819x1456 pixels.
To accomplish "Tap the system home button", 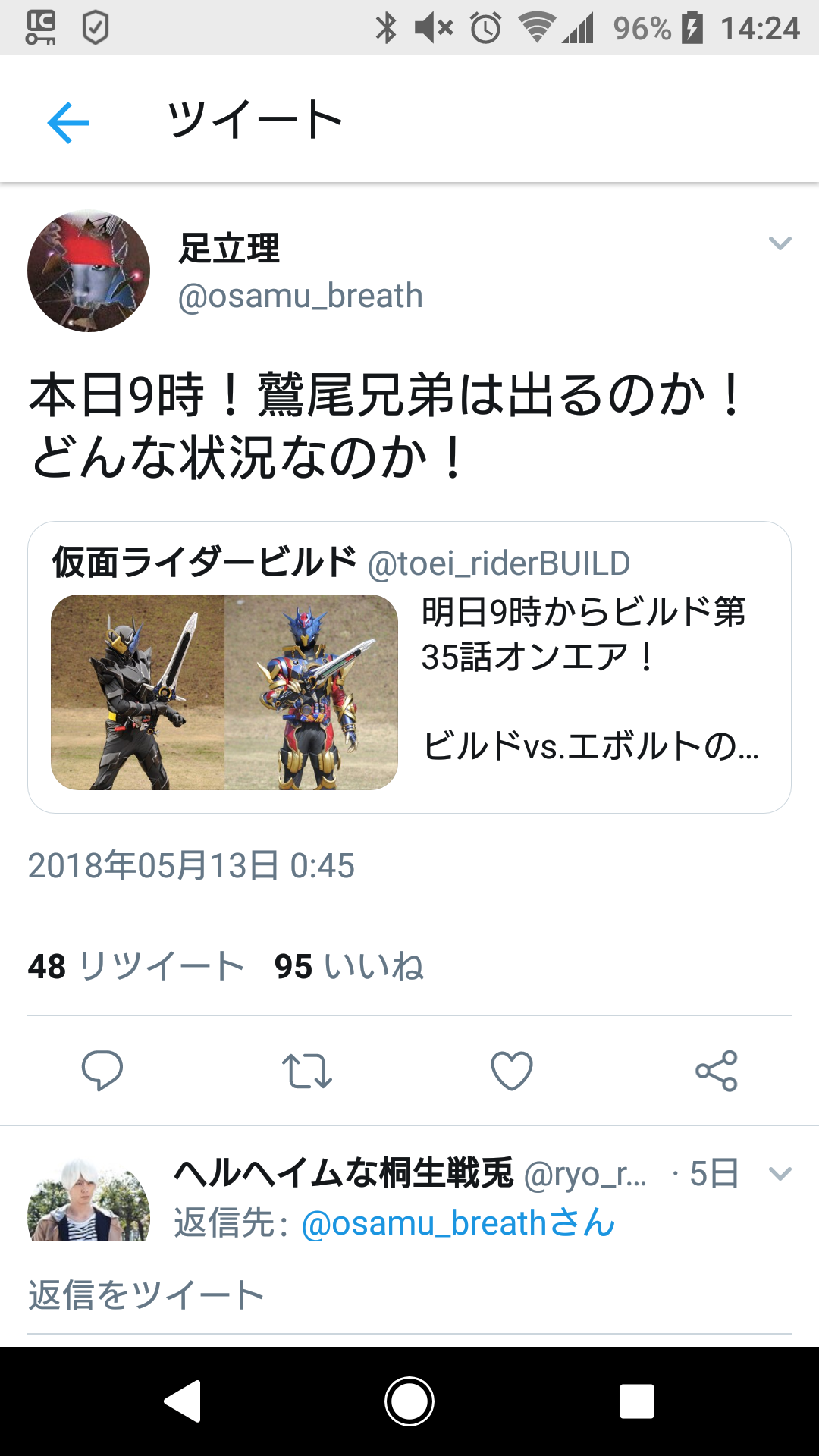I will (x=409, y=1401).
